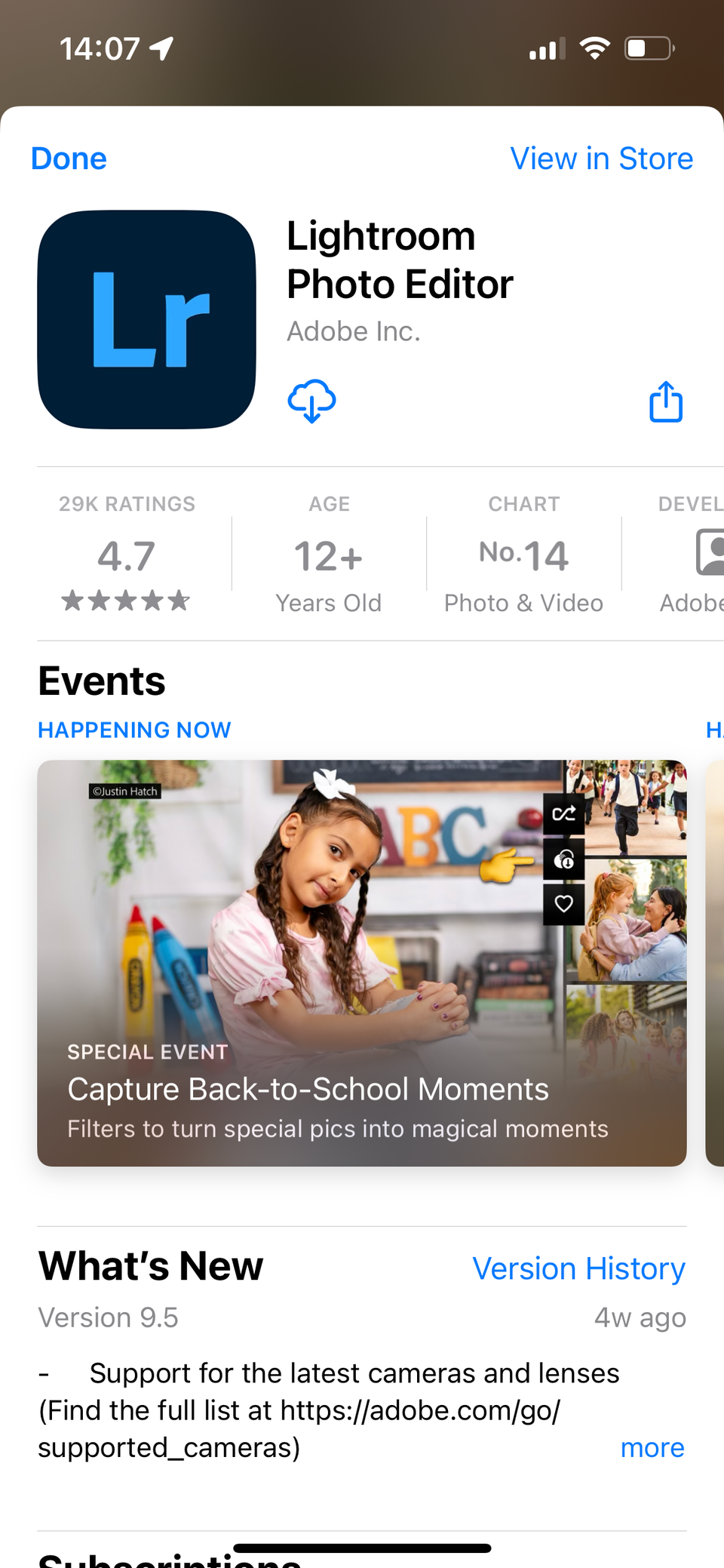Screen dimensions: 724x1568
Task: Share the Lightroom app page
Action: tap(666, 401)
